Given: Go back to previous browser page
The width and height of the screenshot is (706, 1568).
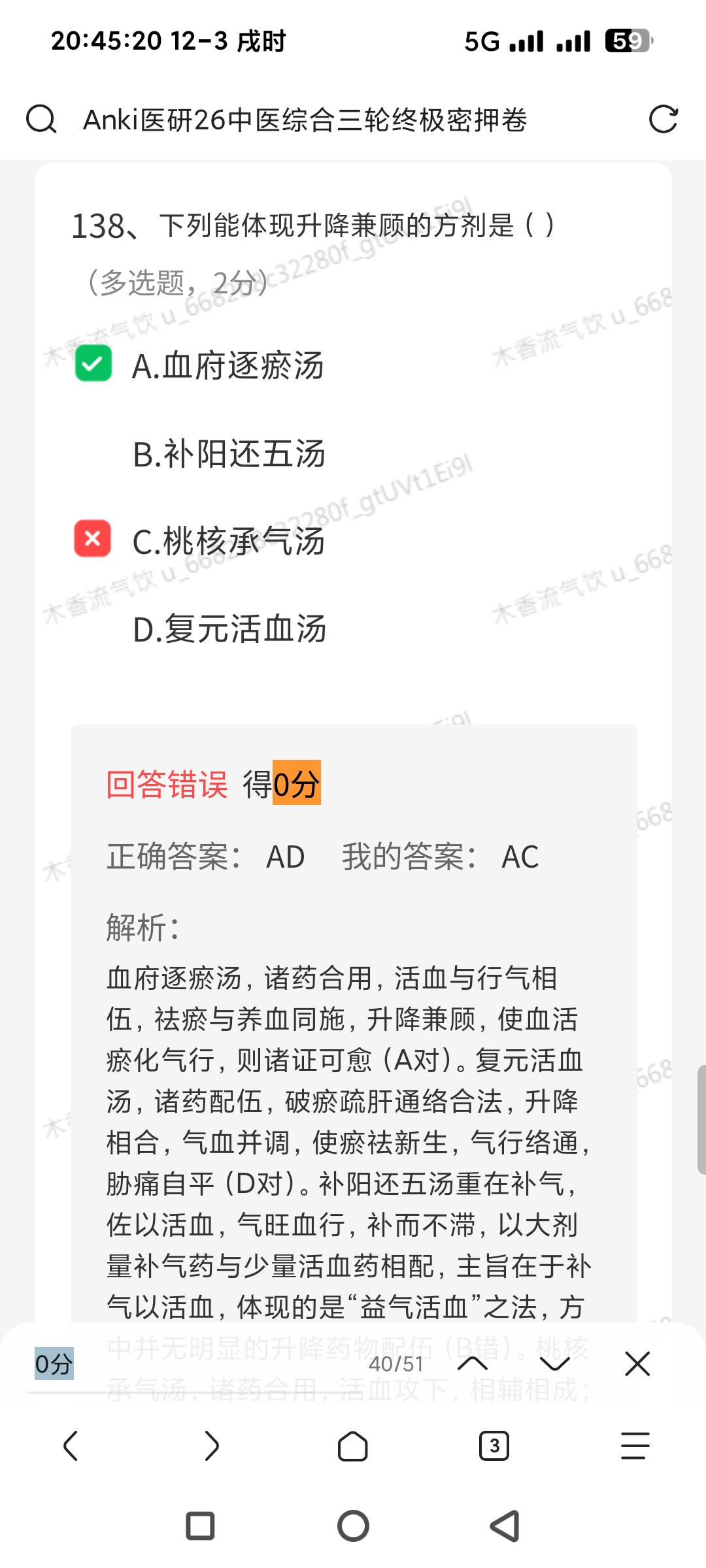Looking at the screenshot, I should 71,1445.
